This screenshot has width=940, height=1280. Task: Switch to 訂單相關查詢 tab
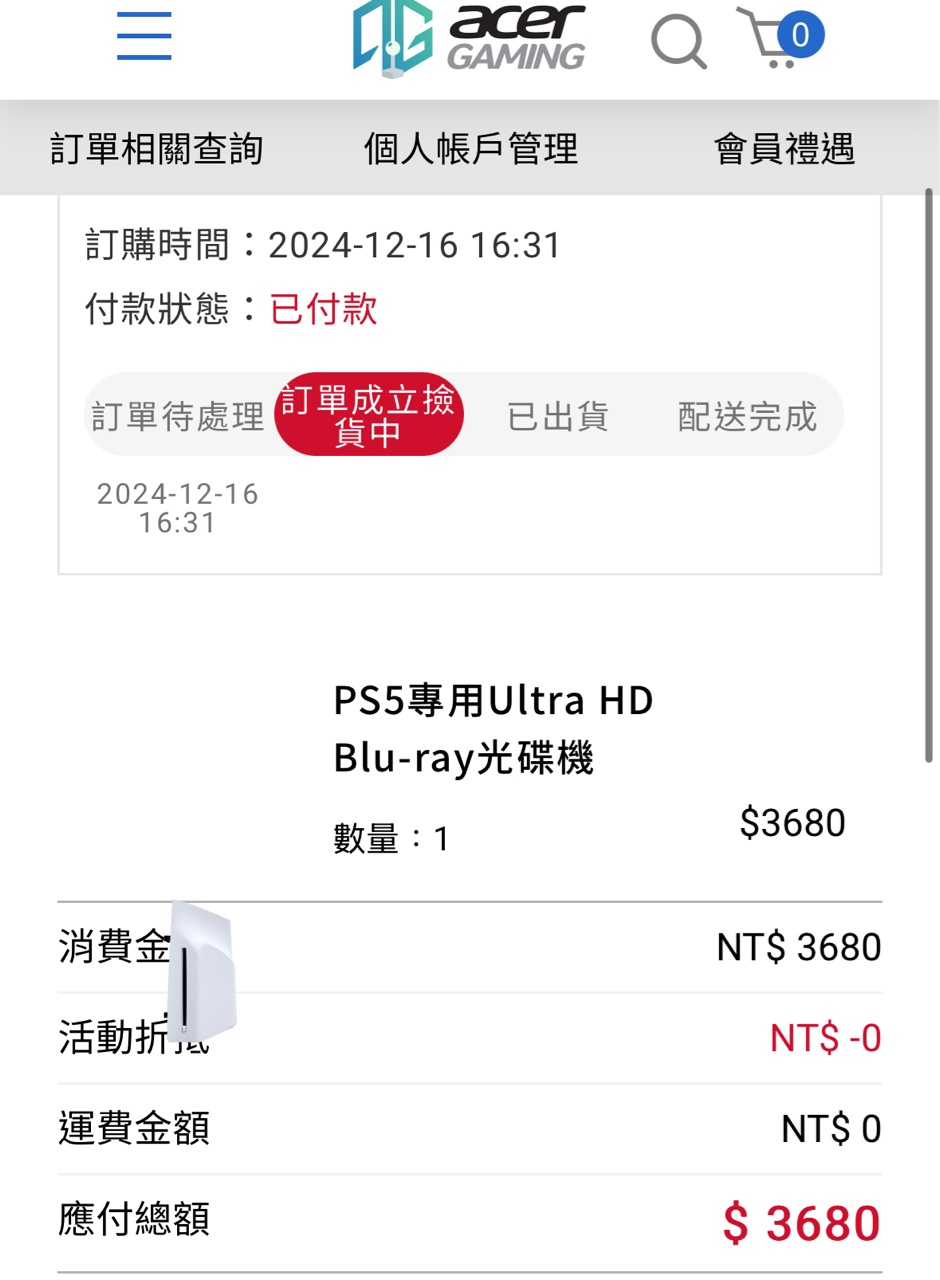(157, 150)
